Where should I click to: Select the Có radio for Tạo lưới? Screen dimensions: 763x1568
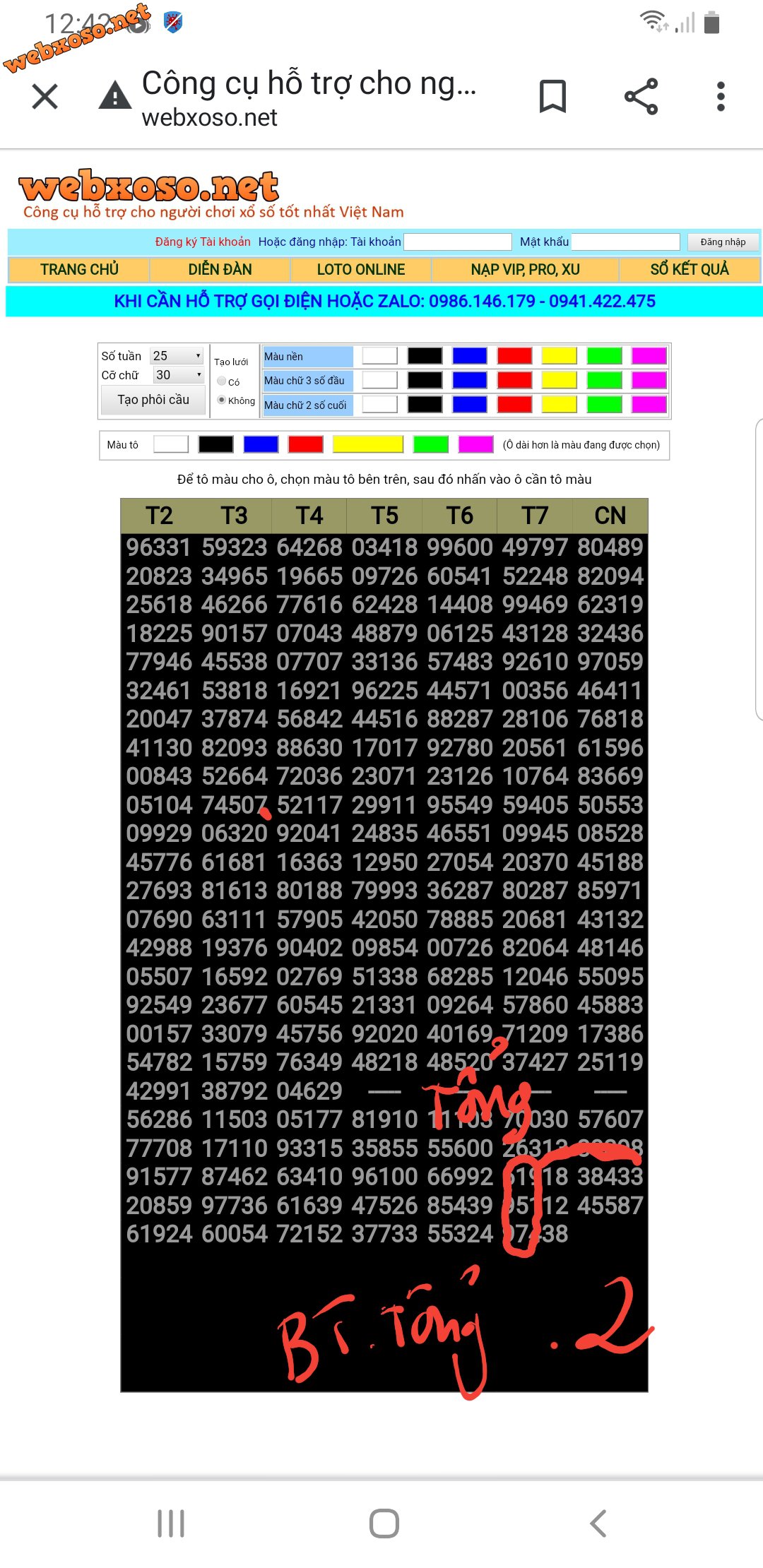click(x=222, y=381)
